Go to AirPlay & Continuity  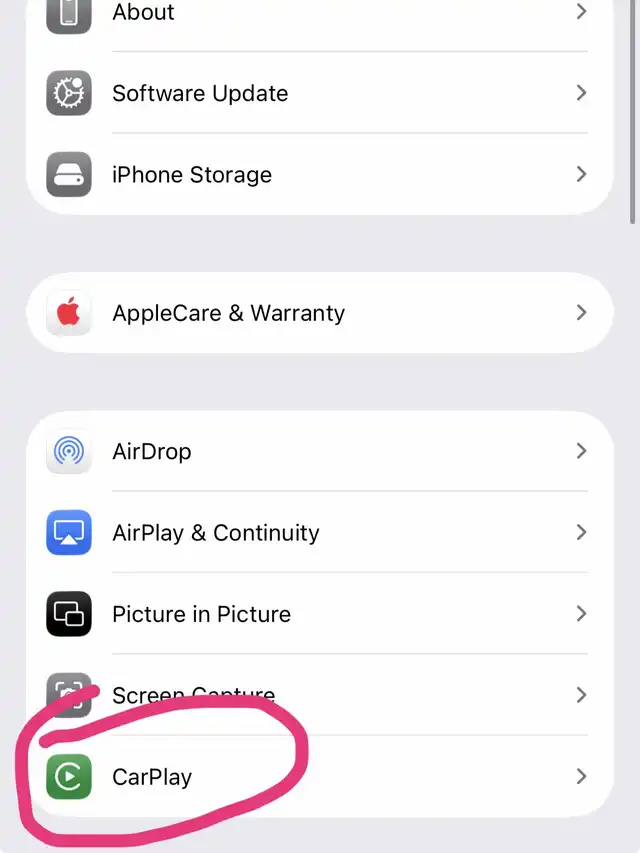point(320,533)
